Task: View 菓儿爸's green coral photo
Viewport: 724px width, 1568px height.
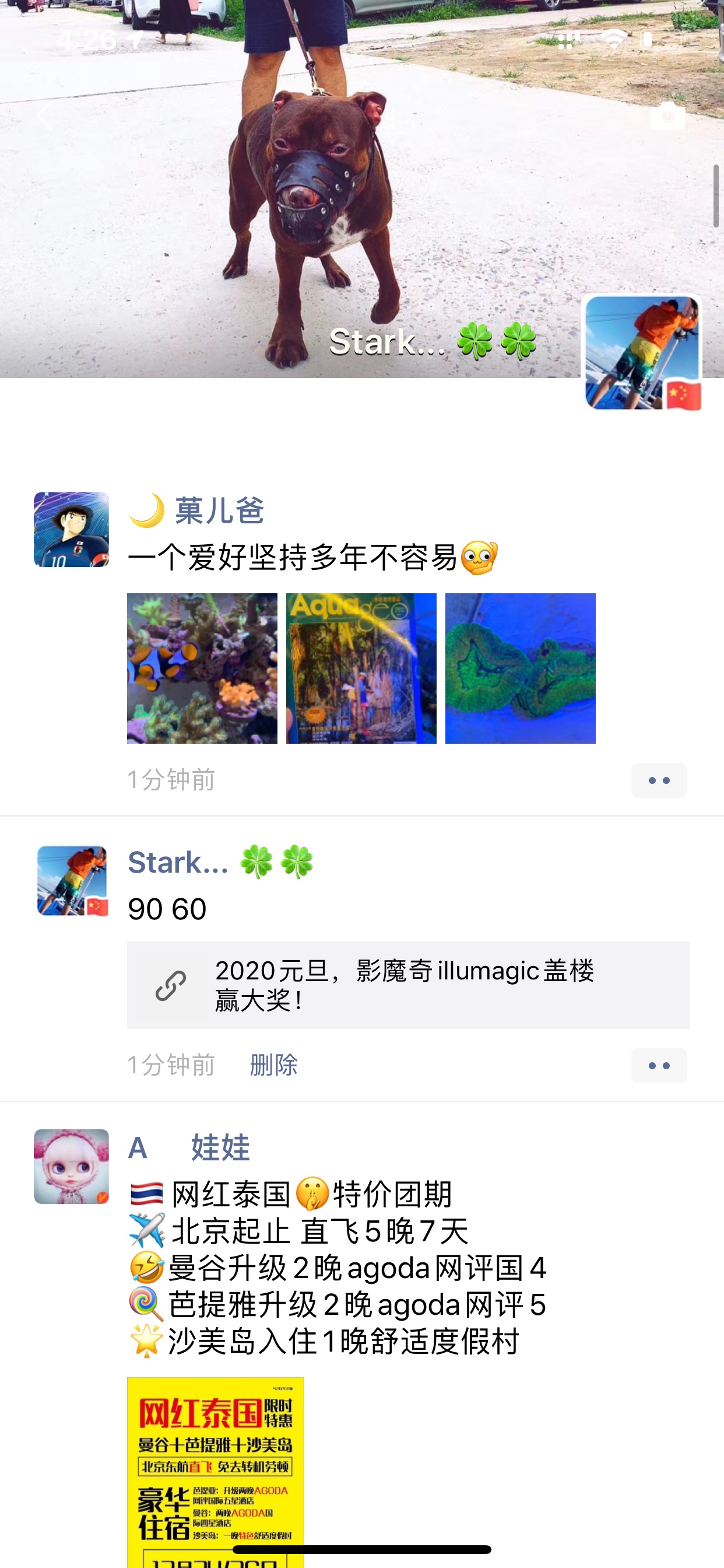Action: click(x=520, y=668)
